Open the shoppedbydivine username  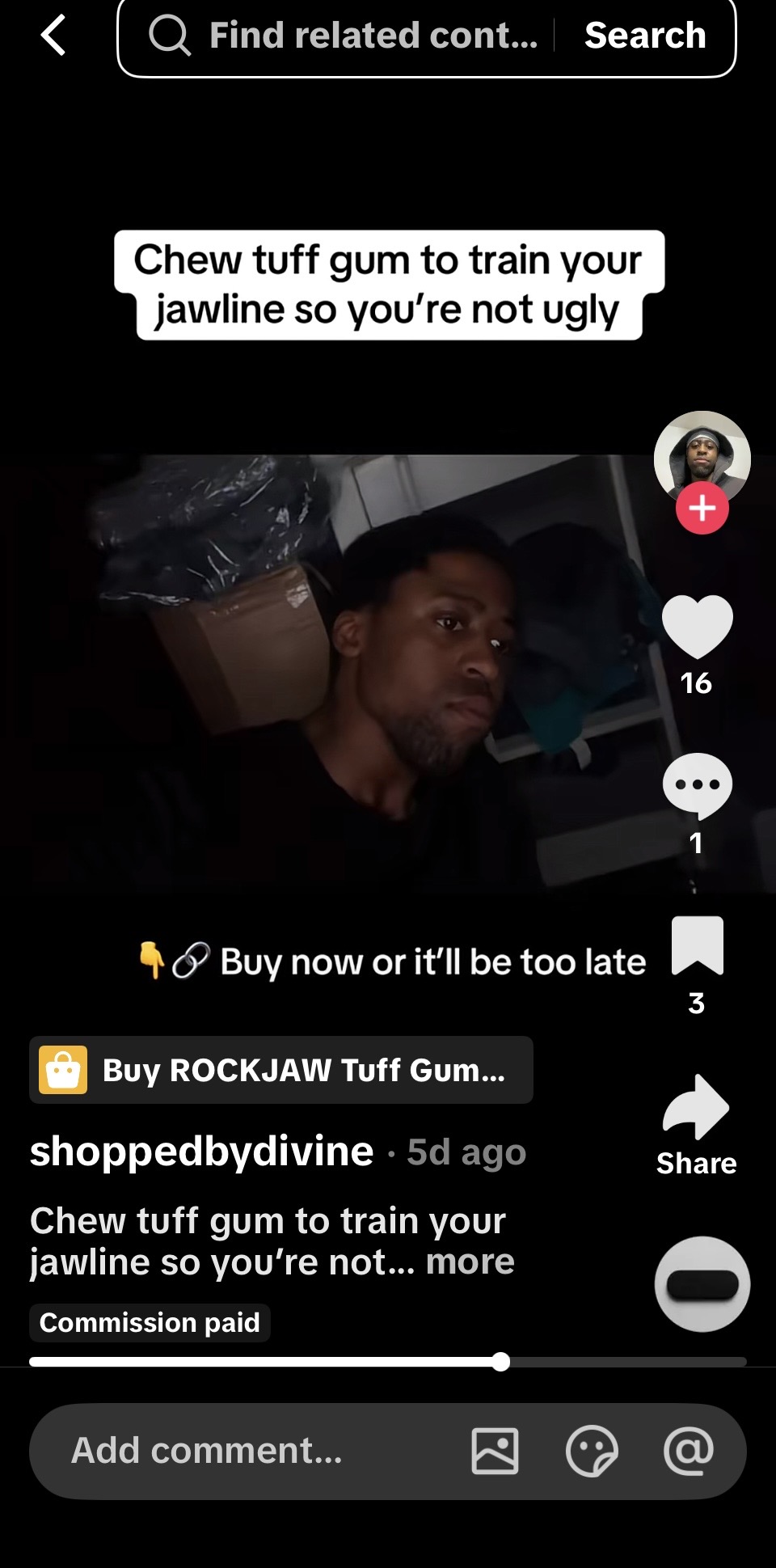[x=202, y=1151]
